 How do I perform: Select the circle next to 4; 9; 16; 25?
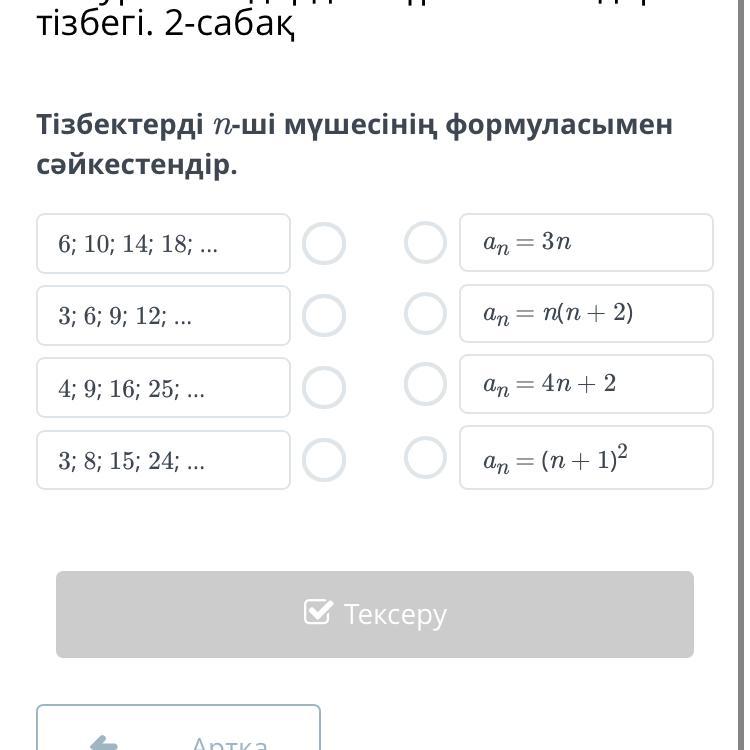pyautogui.click(x=324, y=387)
